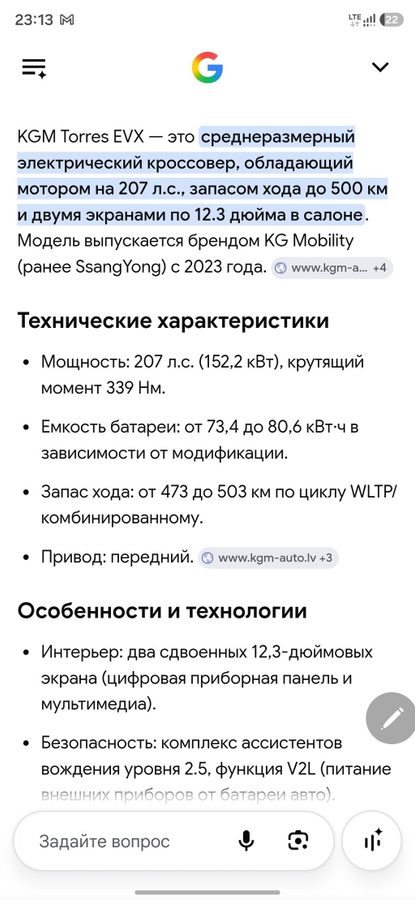Open the www.kgm-auto.lv +3 sources chip
This screenshot has height=900, width=415.
(x=269, y=557)
